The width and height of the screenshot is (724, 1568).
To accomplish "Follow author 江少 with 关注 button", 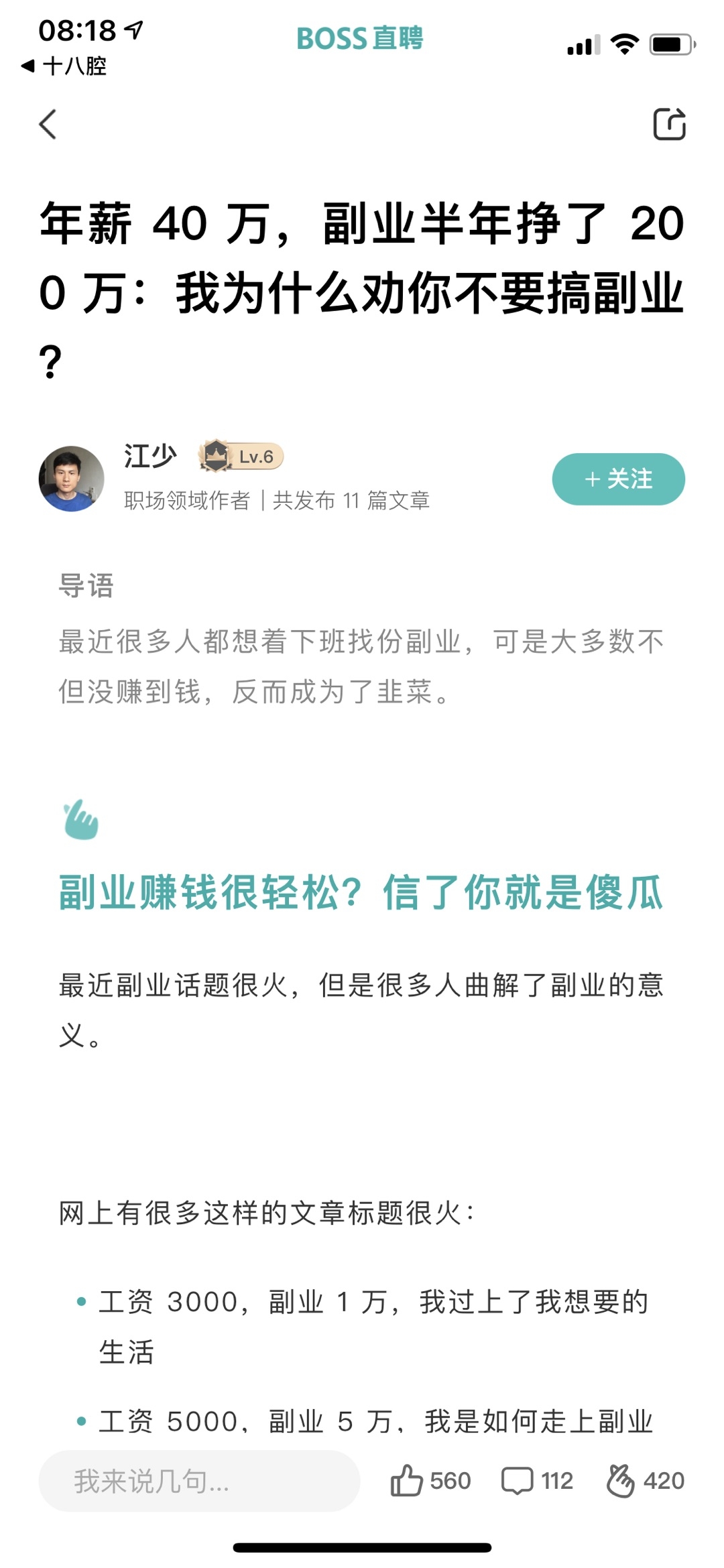I will (618, 479).
